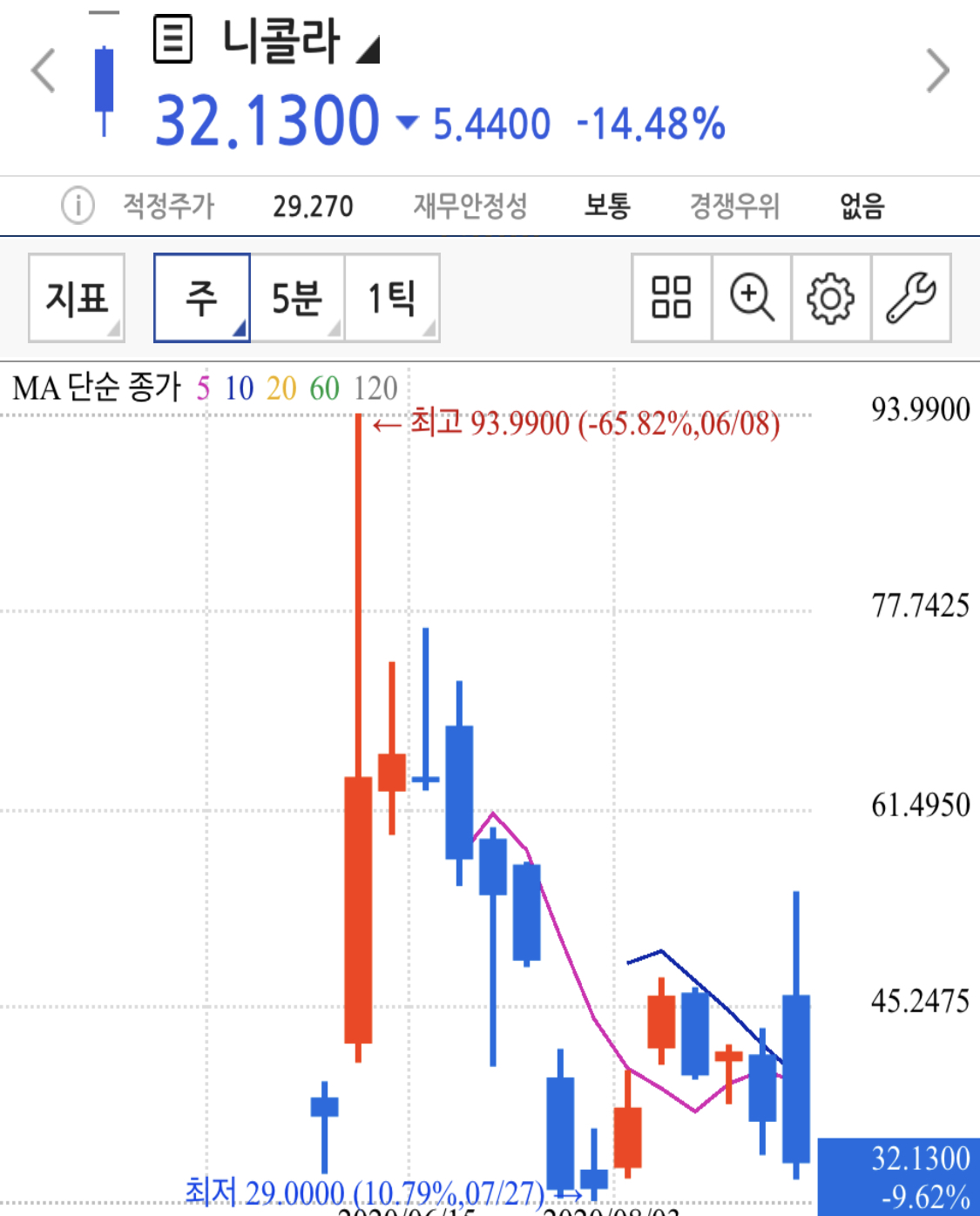Open chart settings gear
This screenshot has height=1216, width=980.
tap(831, 298)
